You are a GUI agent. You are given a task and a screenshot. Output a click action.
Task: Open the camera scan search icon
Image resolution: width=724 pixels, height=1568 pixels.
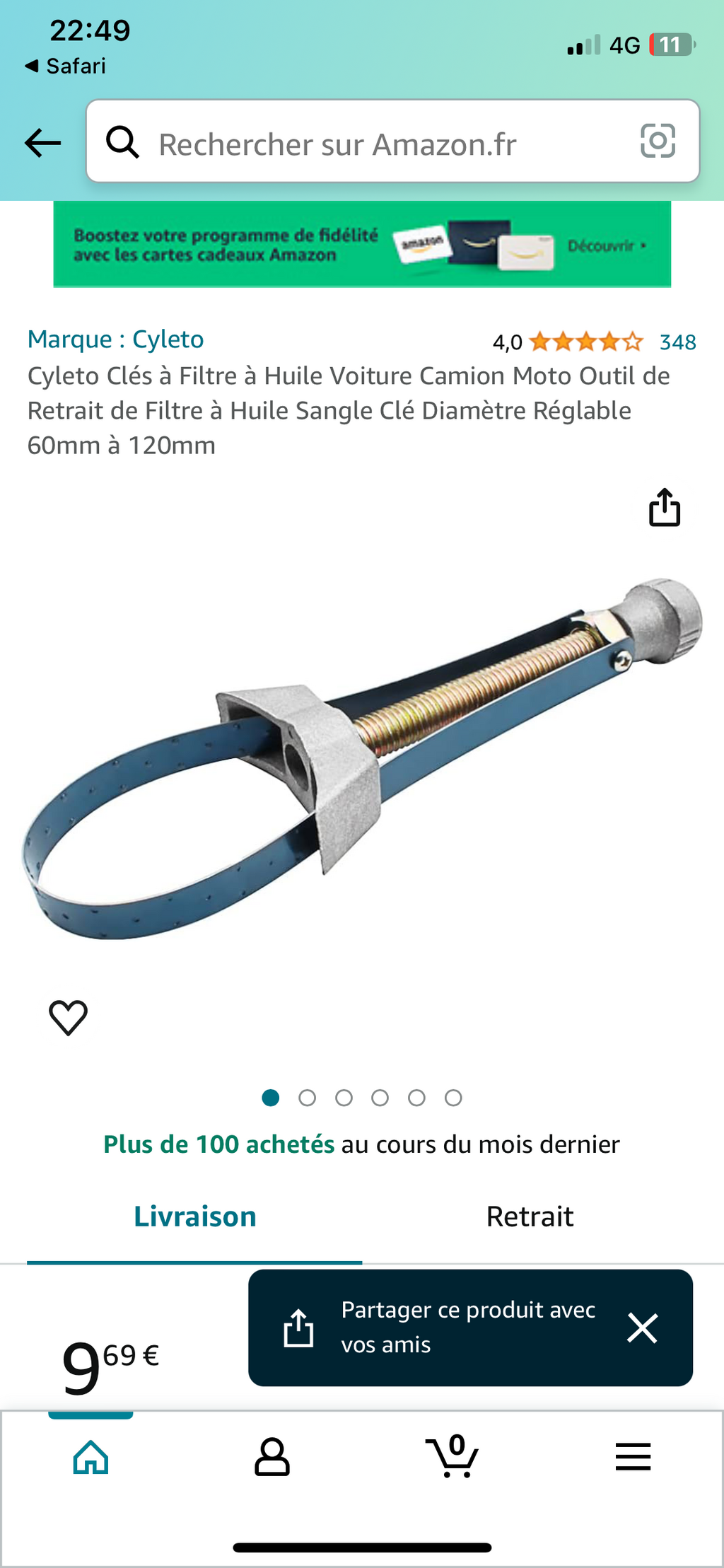(658, 141)
